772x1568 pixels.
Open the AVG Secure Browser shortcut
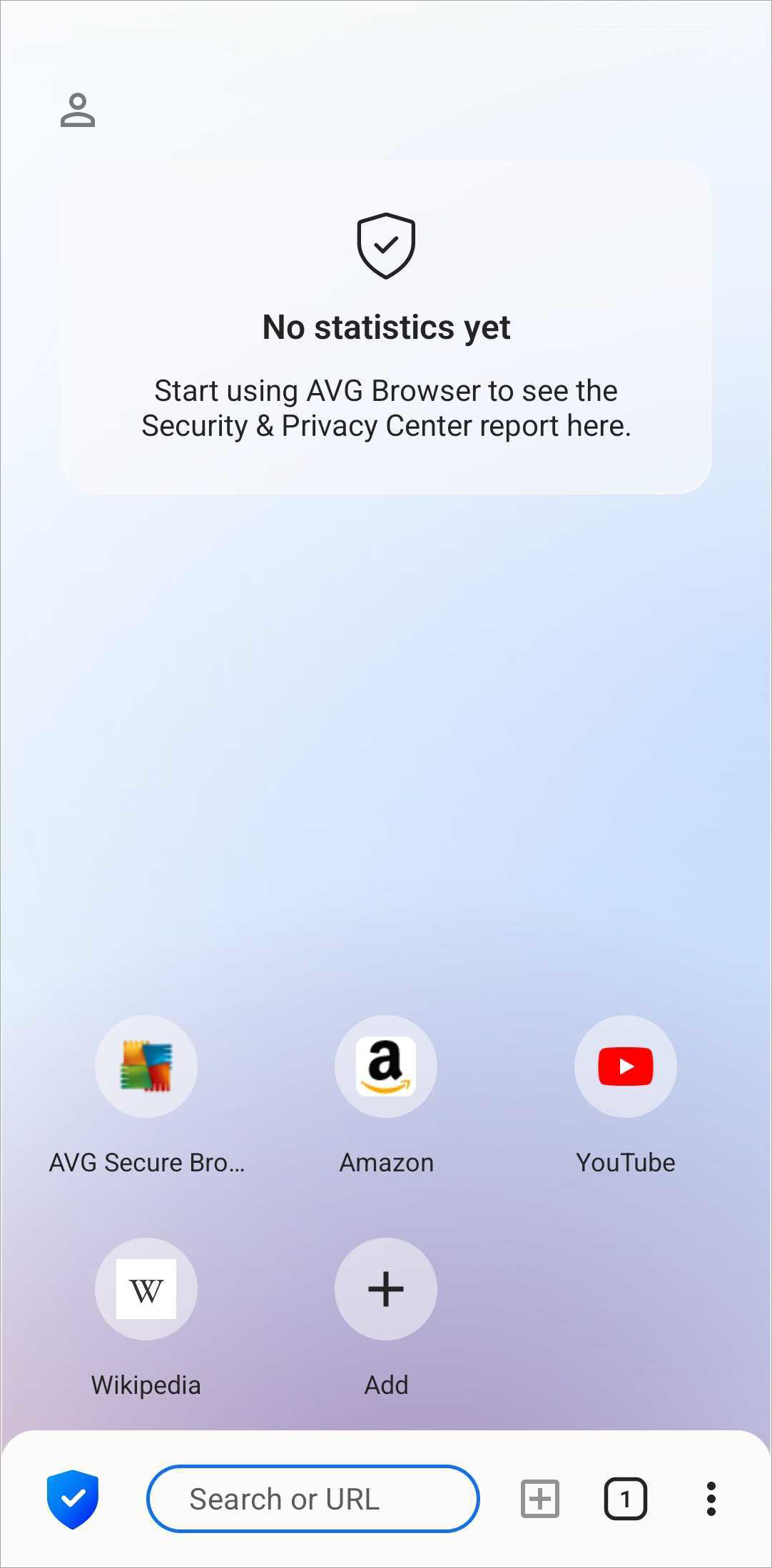(146, 1066)
